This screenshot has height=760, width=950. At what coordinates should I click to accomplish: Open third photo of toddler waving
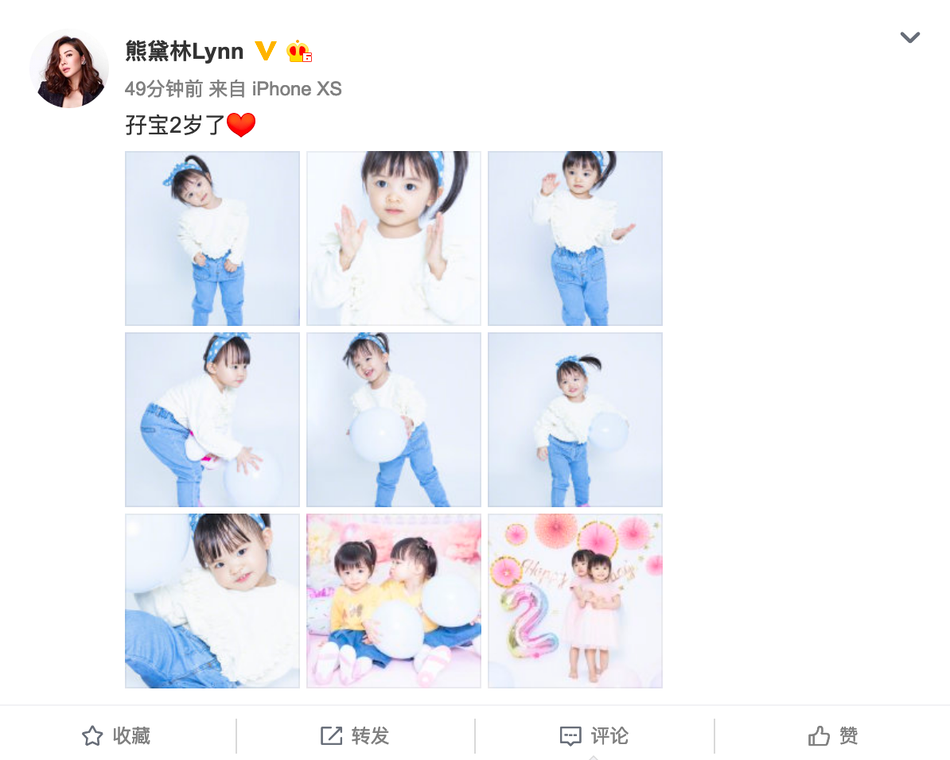pyautogui.click(x=574, y=238)
